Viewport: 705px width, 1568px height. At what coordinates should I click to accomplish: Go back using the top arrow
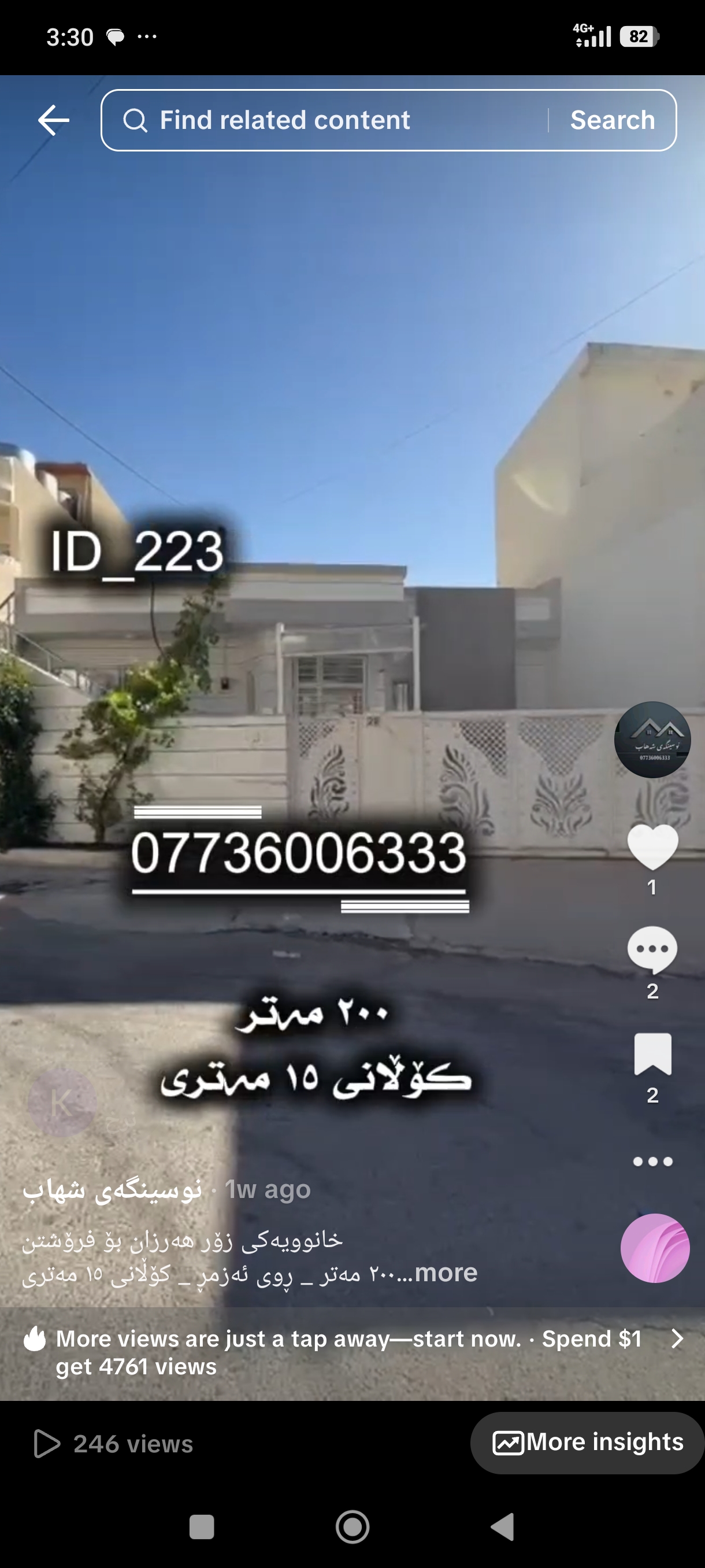point(54,120)
